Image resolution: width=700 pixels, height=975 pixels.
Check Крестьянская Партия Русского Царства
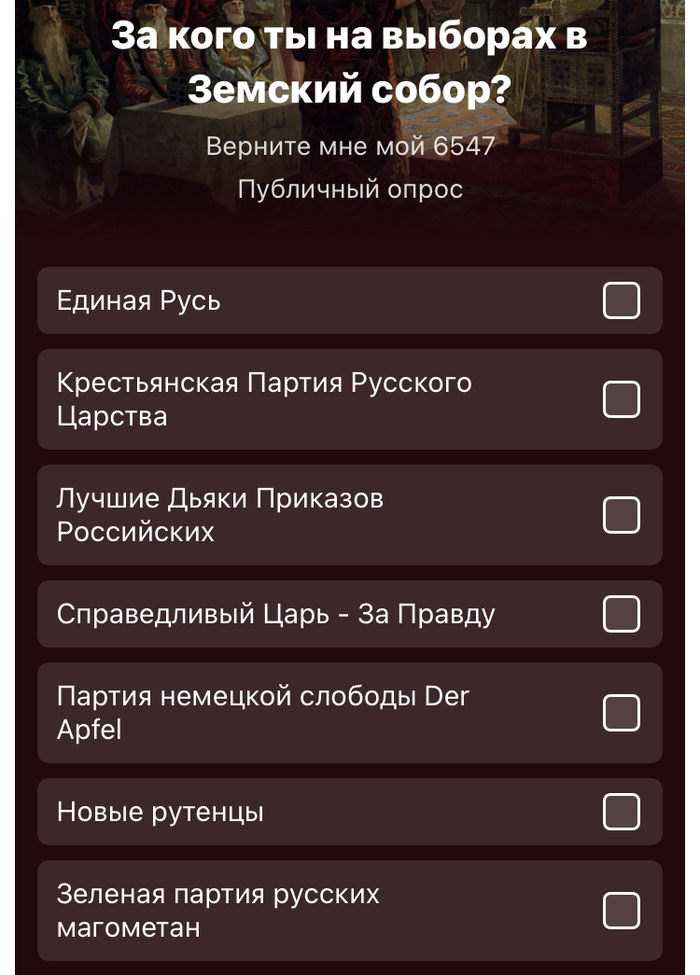pos(621,399)
